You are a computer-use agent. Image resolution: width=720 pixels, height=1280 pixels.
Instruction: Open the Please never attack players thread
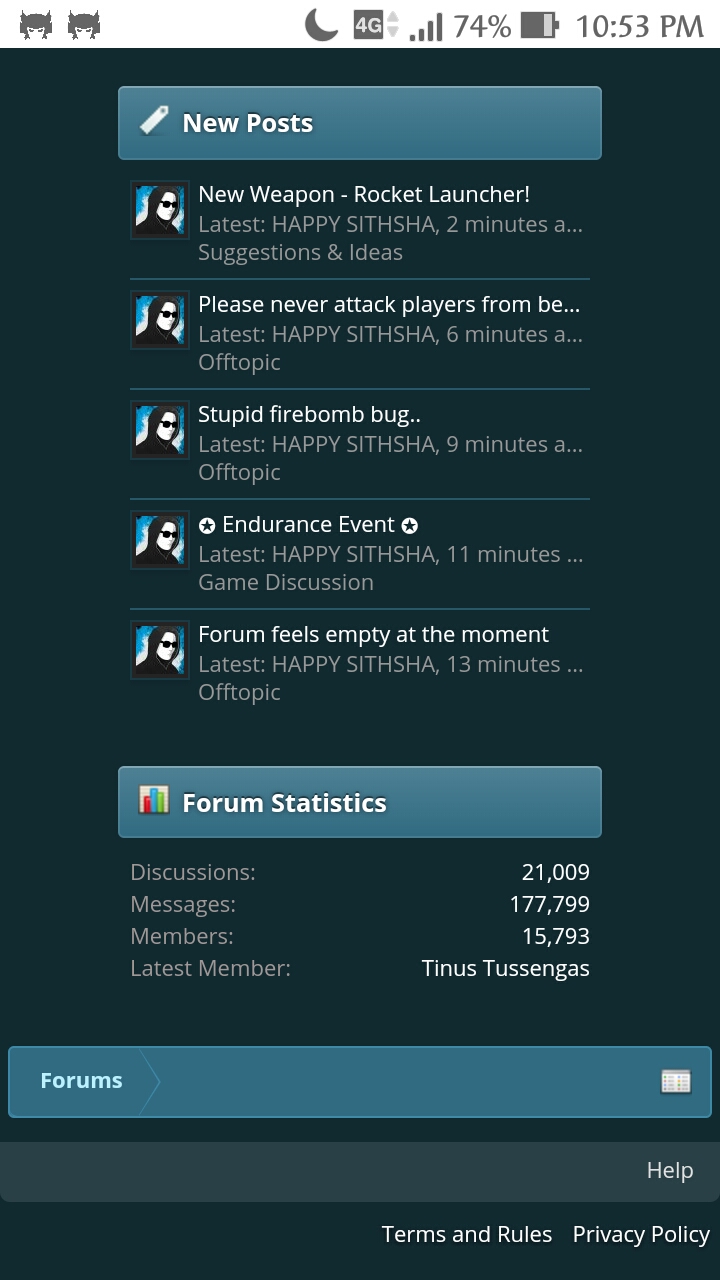coord(388,304)
